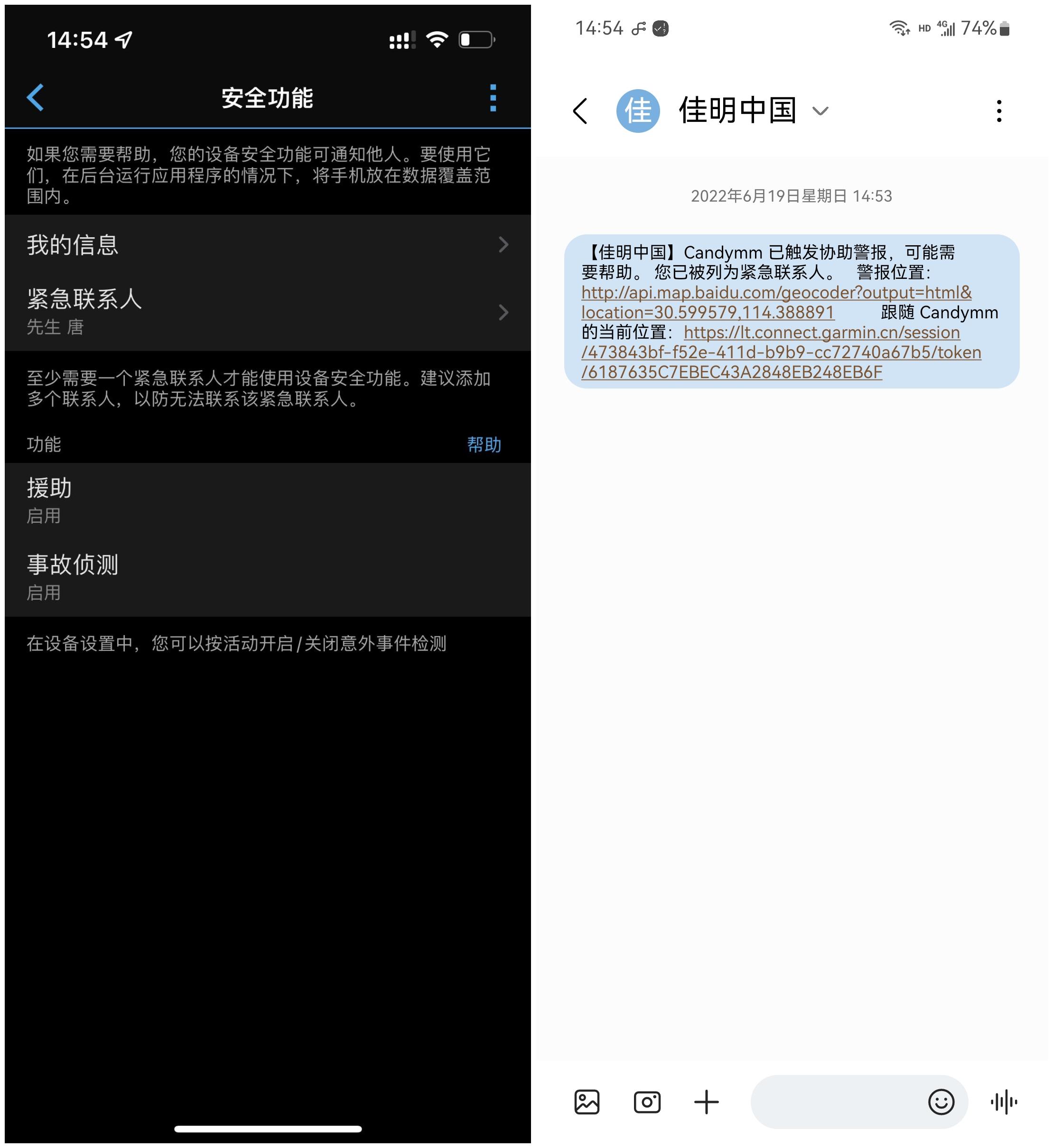This screenshot has height=1148, width=1053.
Task: Open the conversation's three-dot options menu
Action: [998, 111]
